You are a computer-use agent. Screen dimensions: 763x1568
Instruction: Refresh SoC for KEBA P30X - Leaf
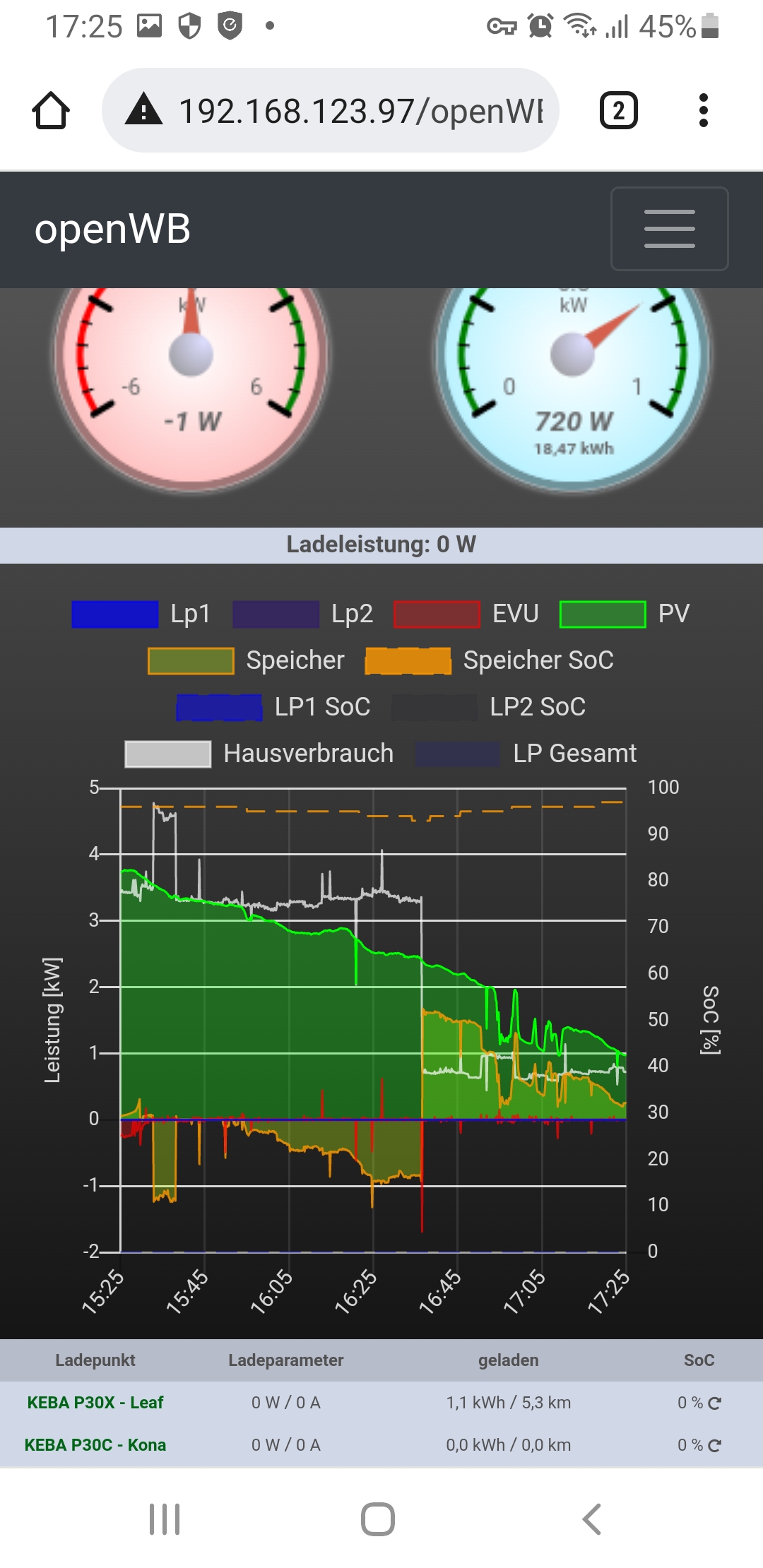(714, 1403)
